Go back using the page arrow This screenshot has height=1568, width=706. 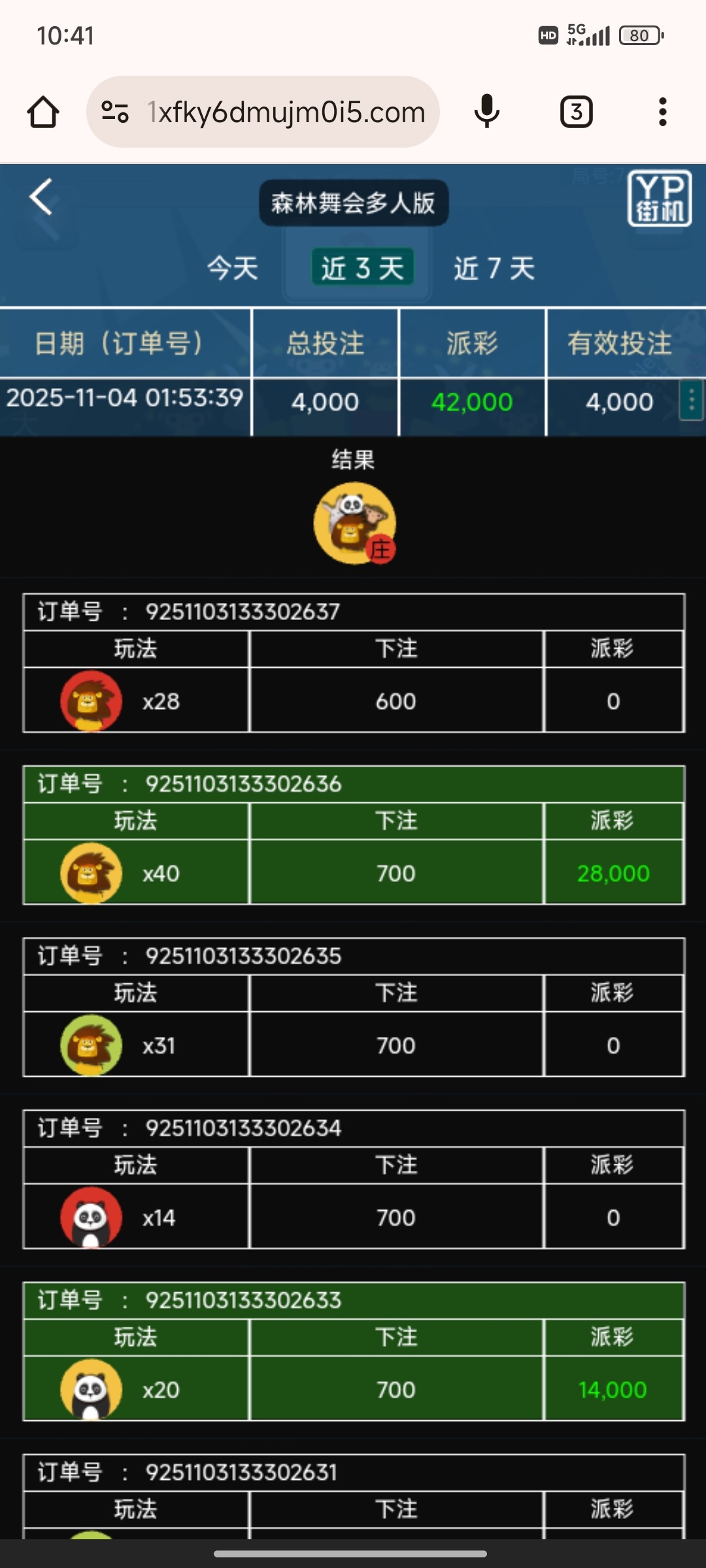pos(41,197)
